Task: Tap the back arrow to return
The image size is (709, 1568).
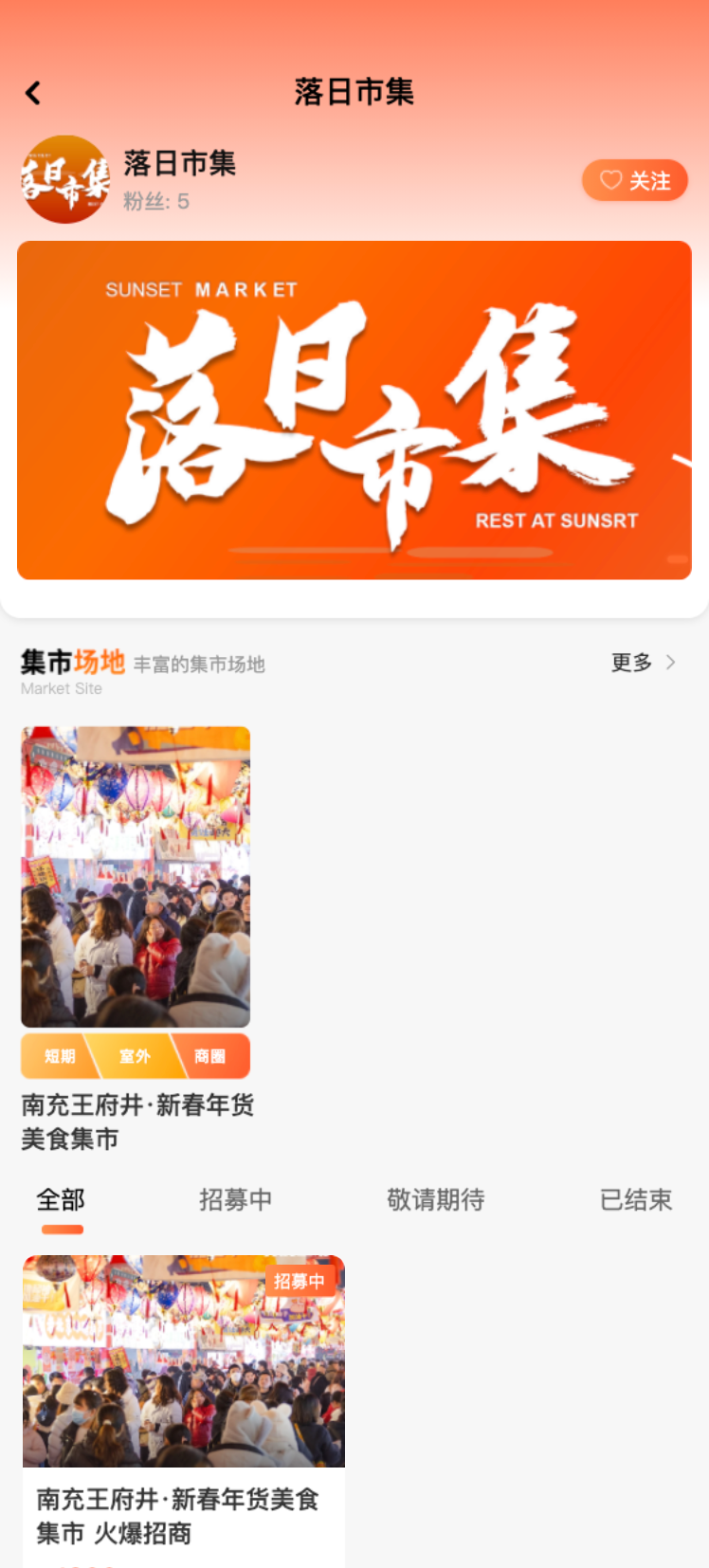Action: [33, 92]
